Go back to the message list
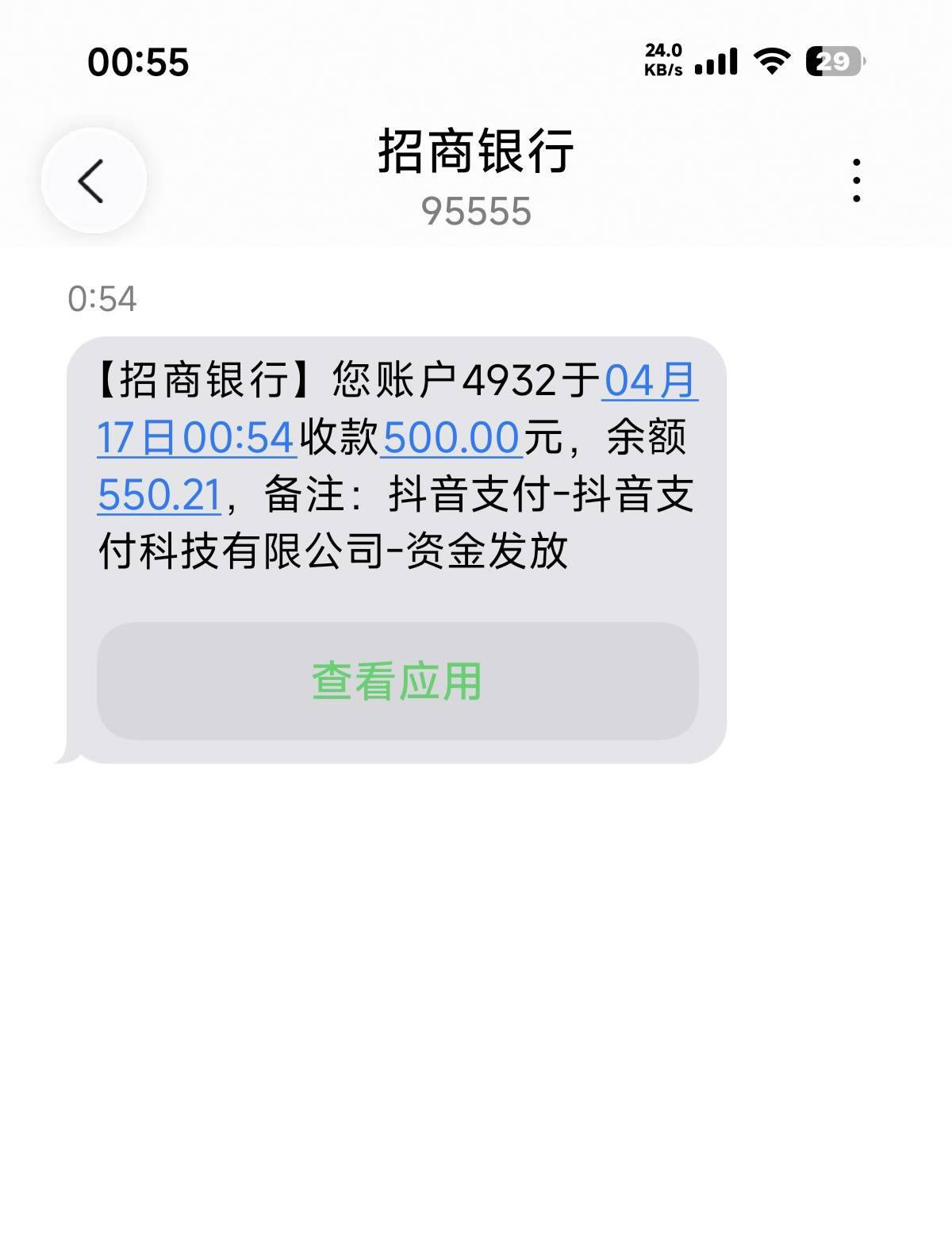This screenshot has width=952, height=1256. tap(93, 181)
